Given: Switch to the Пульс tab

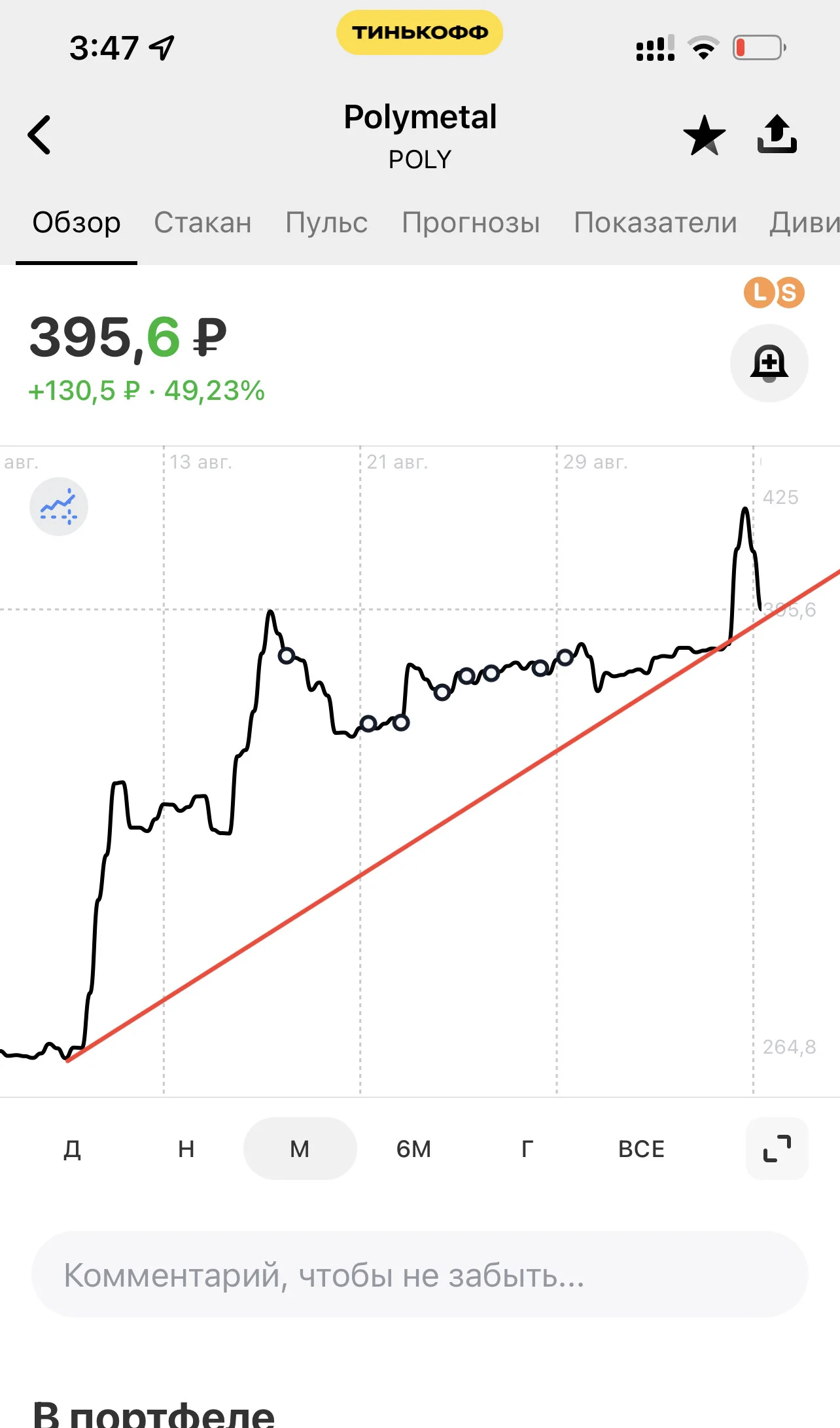Looking at the screenshot, I should point(326,223).
